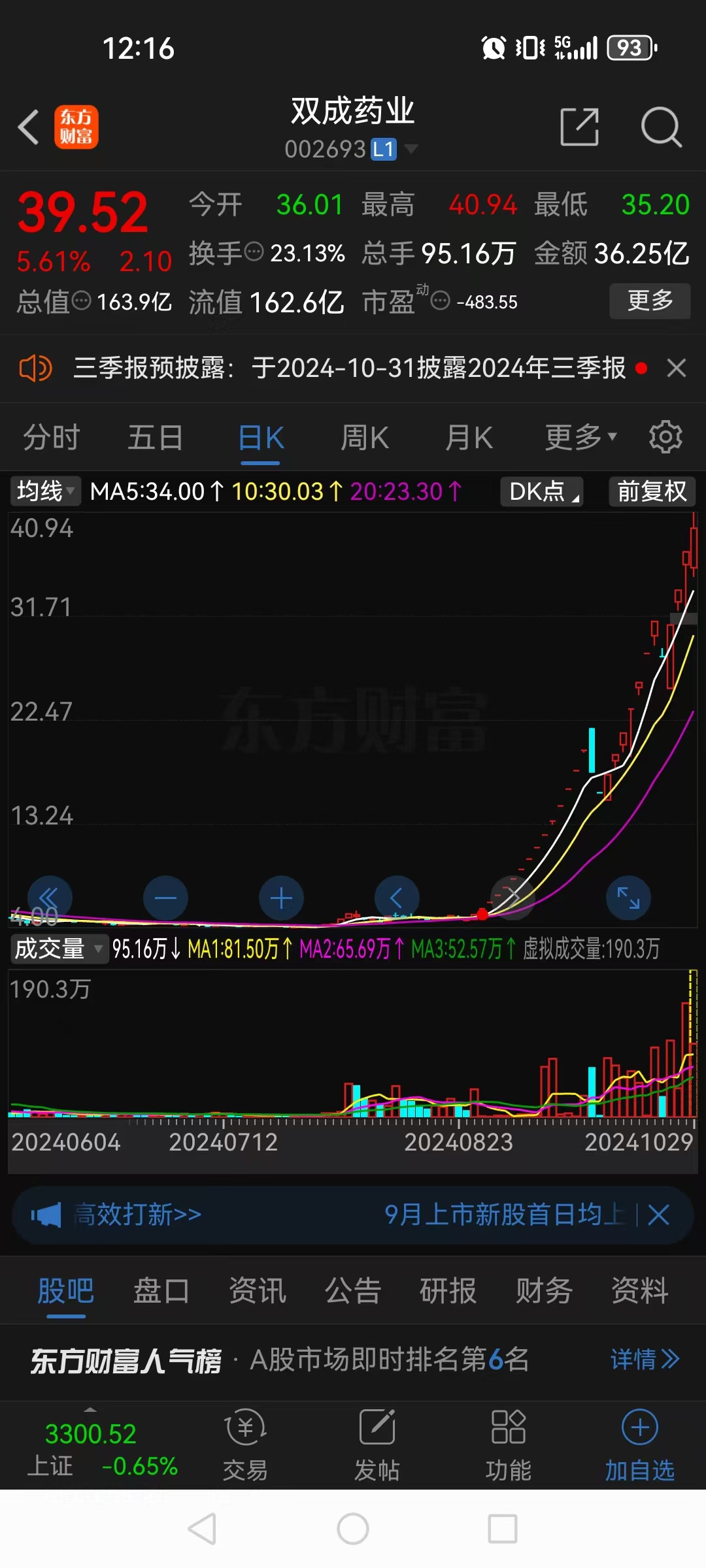Zoom out on chart with minus icon

coord(165,898)
